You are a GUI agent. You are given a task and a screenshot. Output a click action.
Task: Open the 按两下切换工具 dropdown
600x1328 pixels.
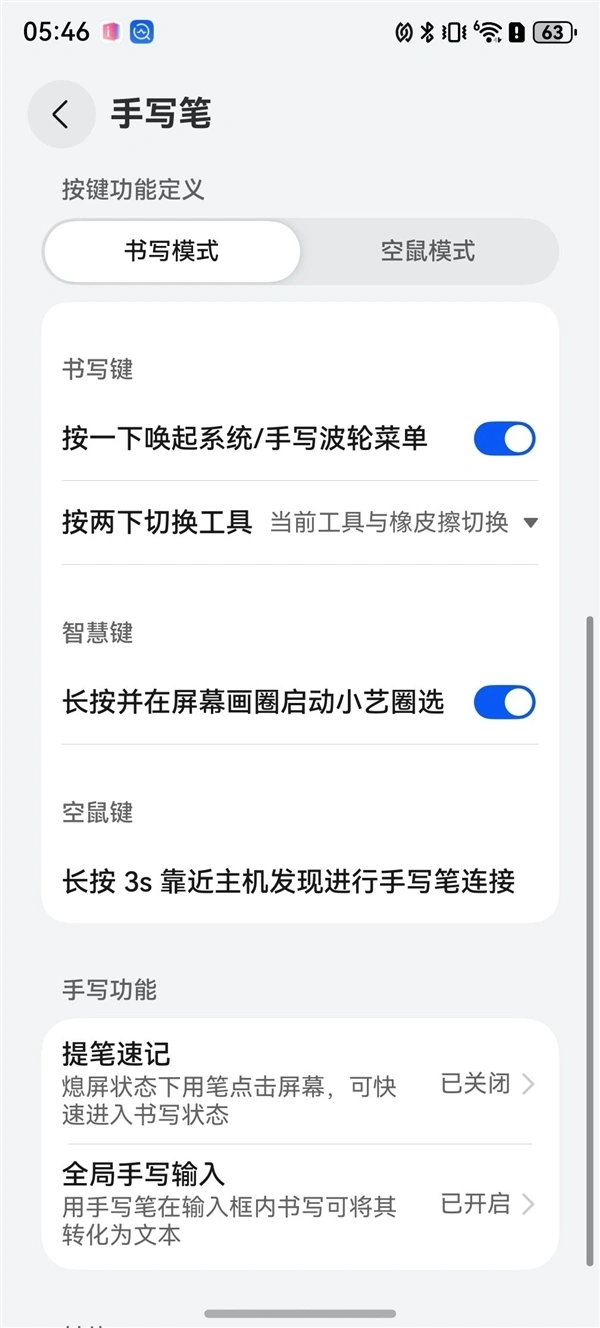[404, 522]
